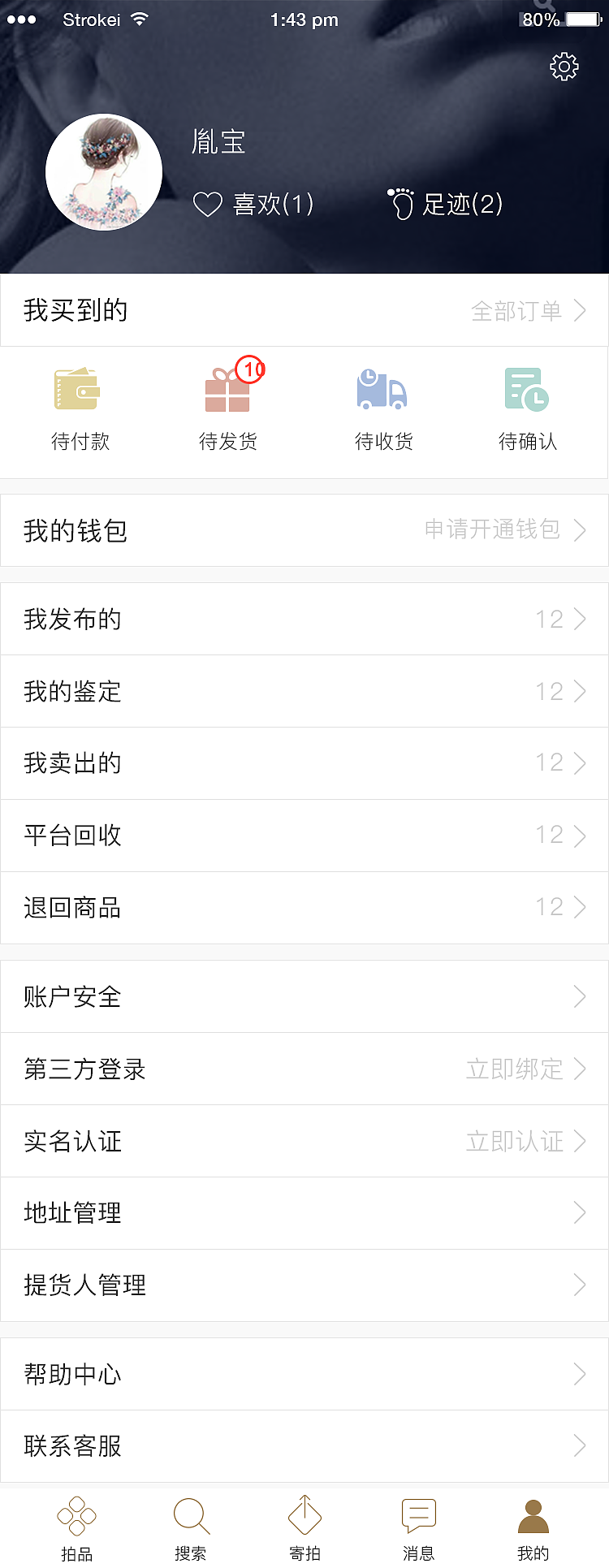
Task: Open 实名认证 via 立即认证
Action: [x=514, y=1142]
